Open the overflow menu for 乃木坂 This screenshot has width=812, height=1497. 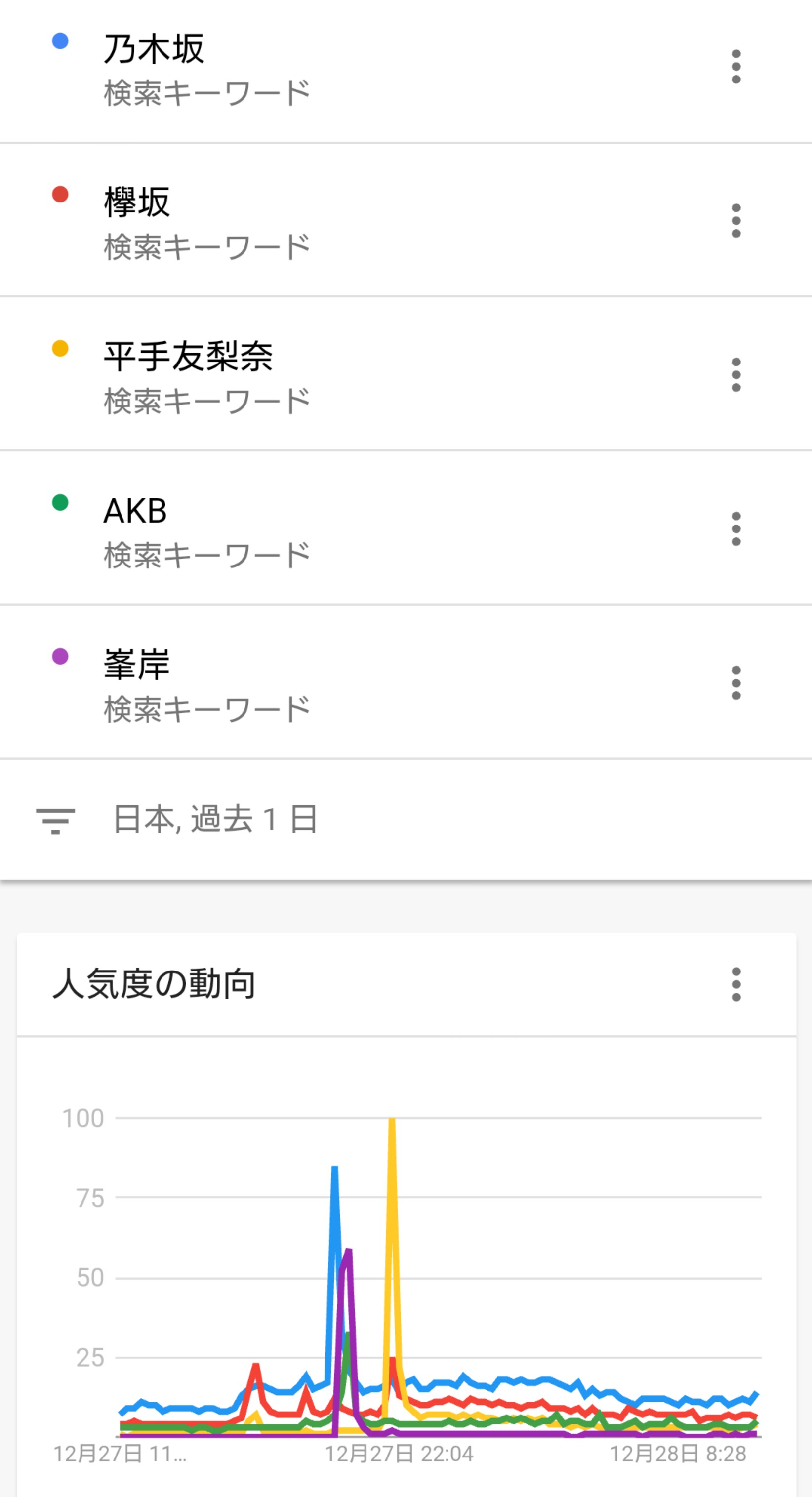(x=736, y=67)
